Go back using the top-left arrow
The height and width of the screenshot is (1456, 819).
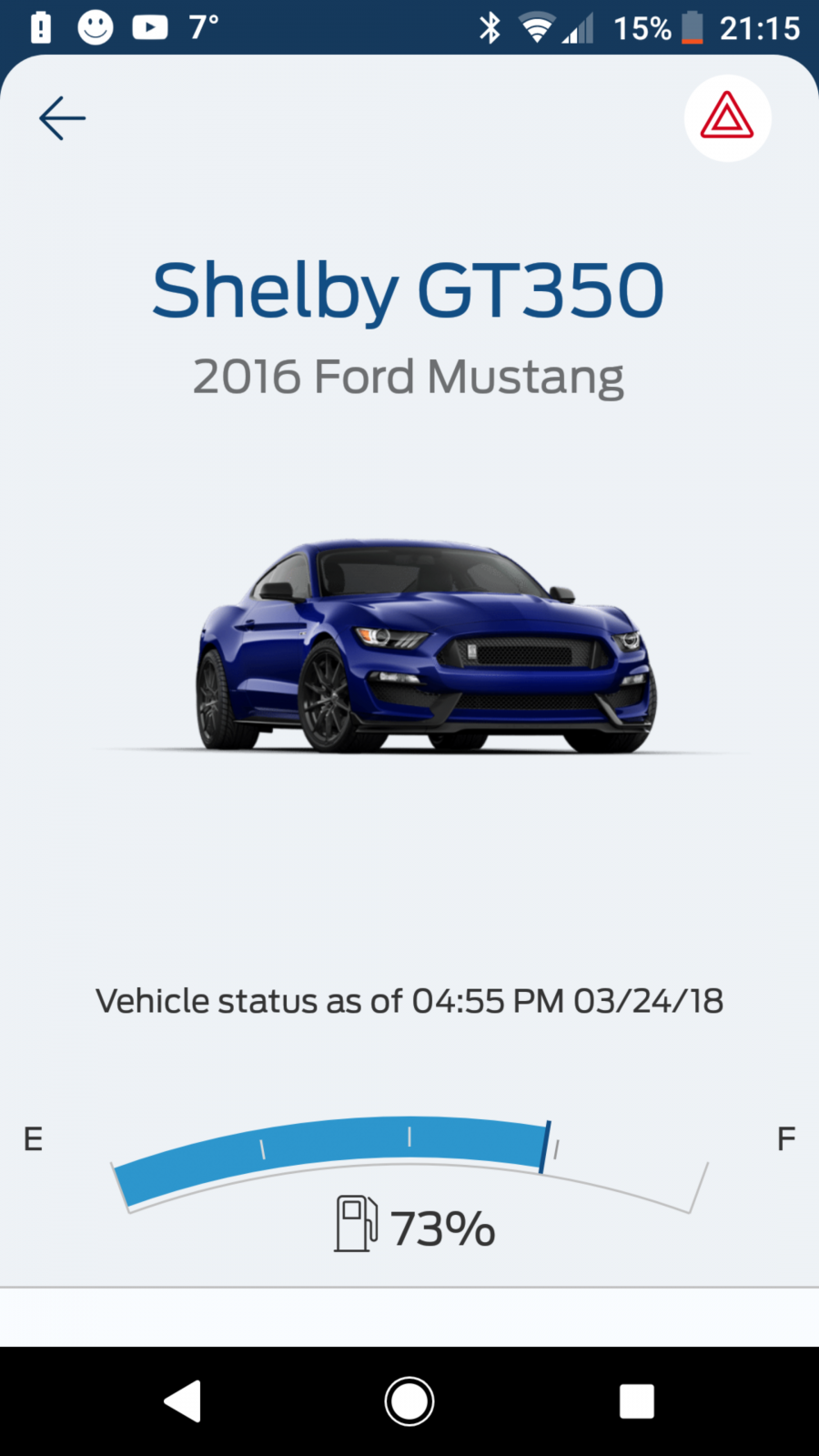(x=62, y=118)
